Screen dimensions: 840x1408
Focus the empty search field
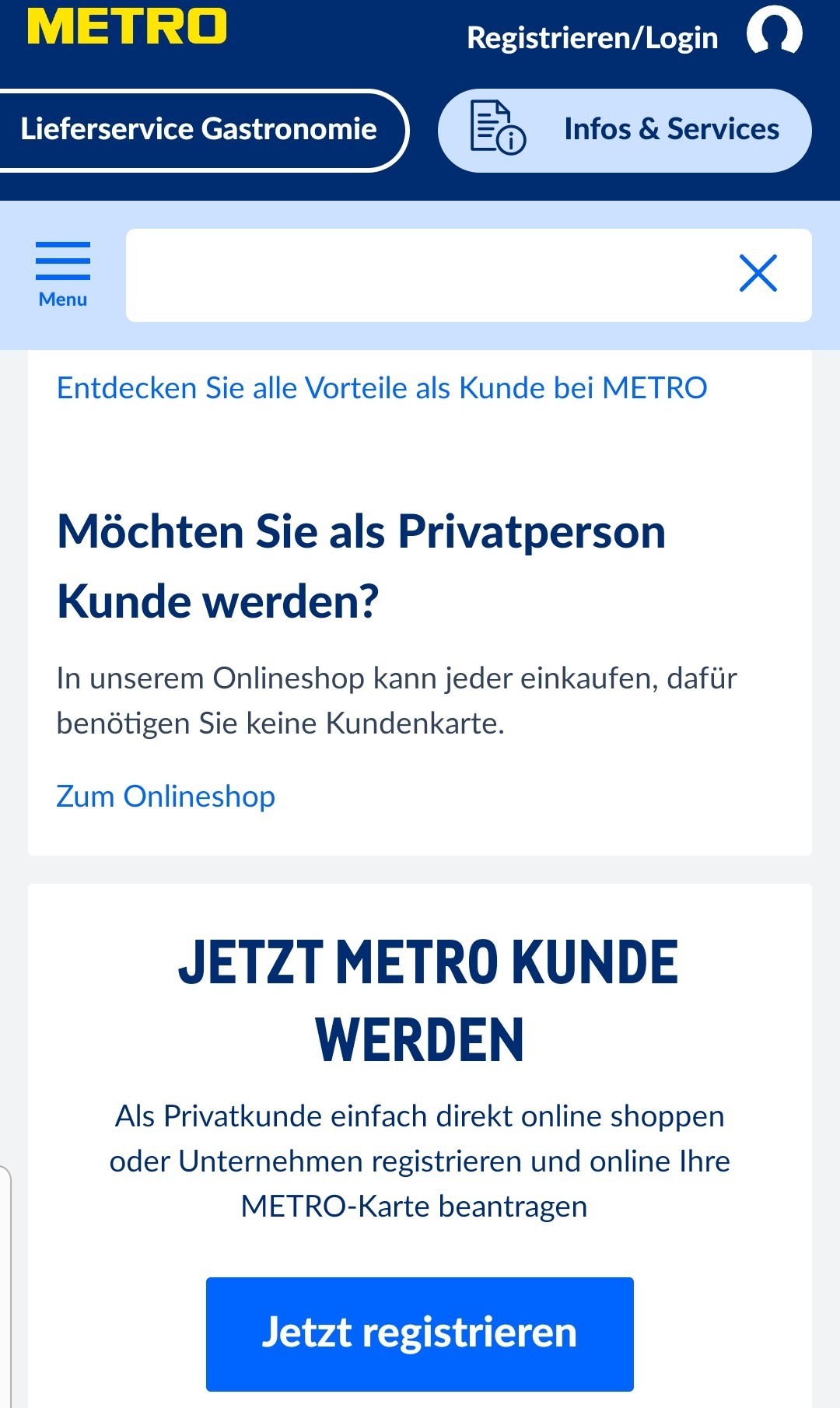(x=428, y=275)
